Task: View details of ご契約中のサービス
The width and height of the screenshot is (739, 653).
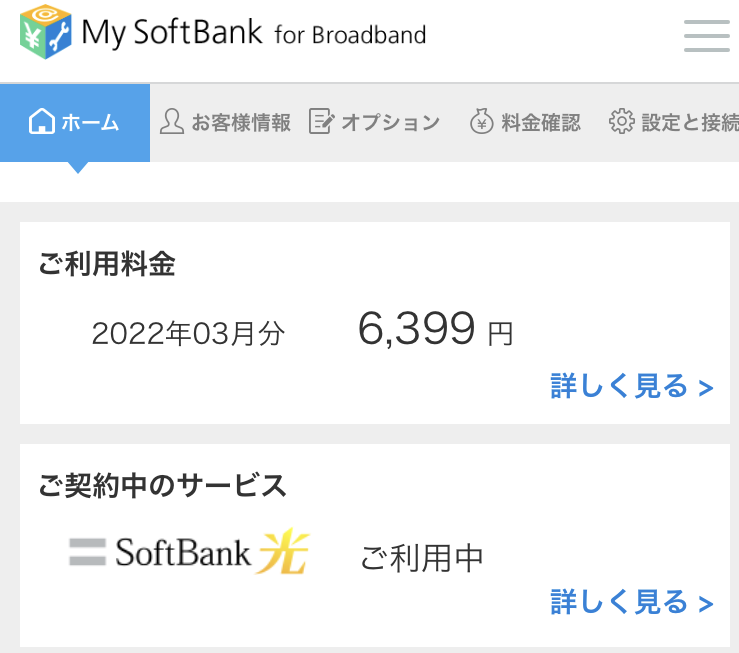Action: 631,602
